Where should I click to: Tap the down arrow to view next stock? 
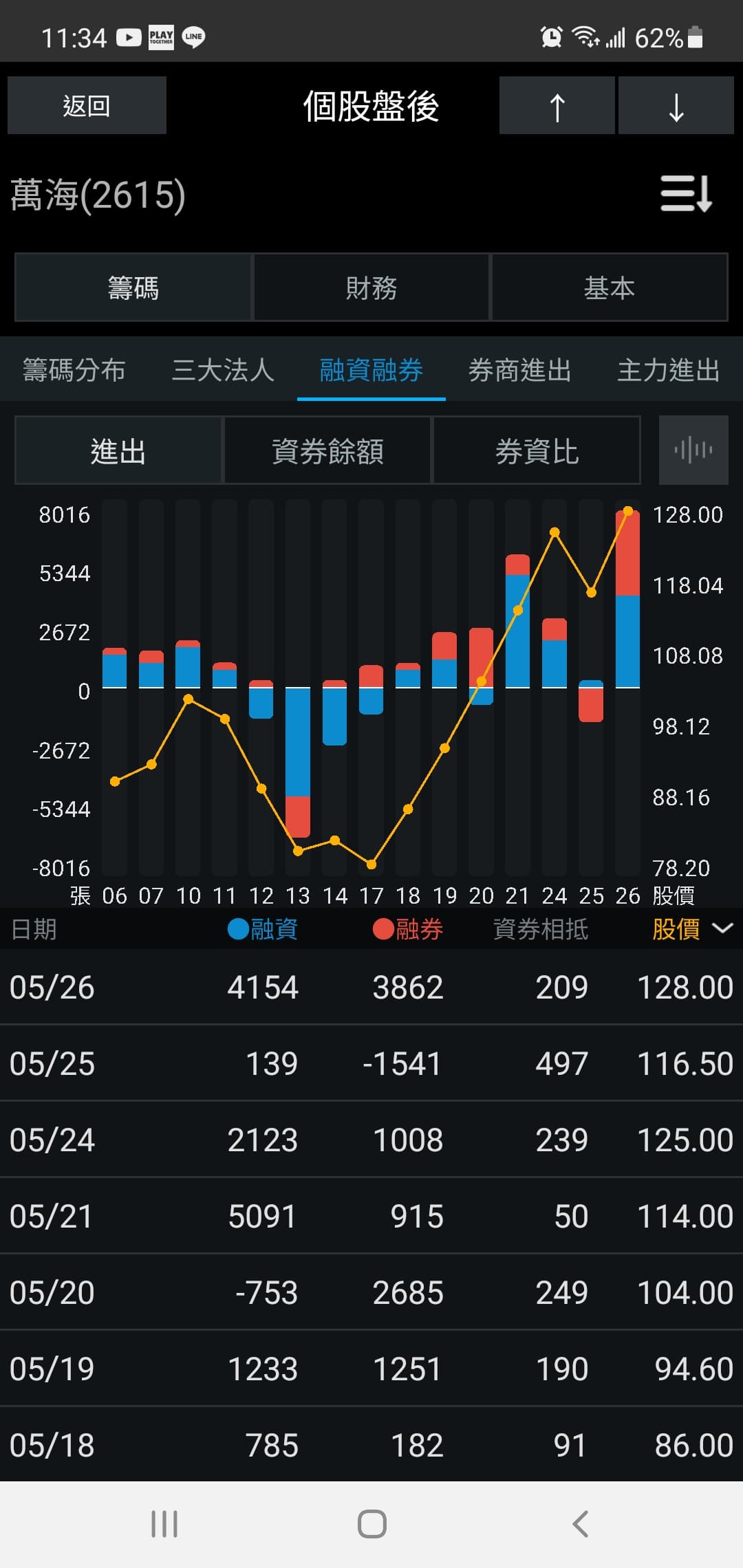point(676,105)
